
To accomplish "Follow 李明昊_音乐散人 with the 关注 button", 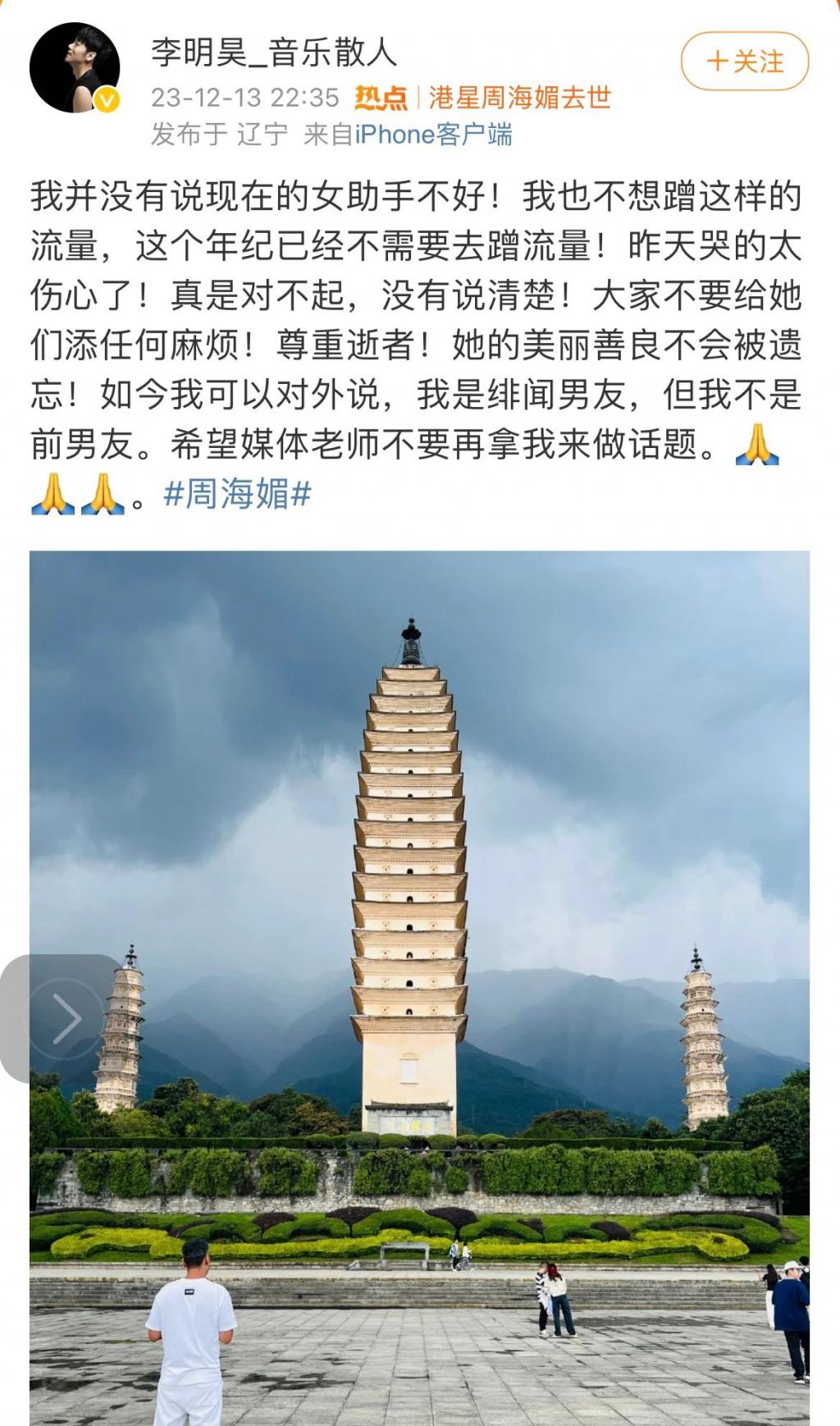I will [744, 62].
